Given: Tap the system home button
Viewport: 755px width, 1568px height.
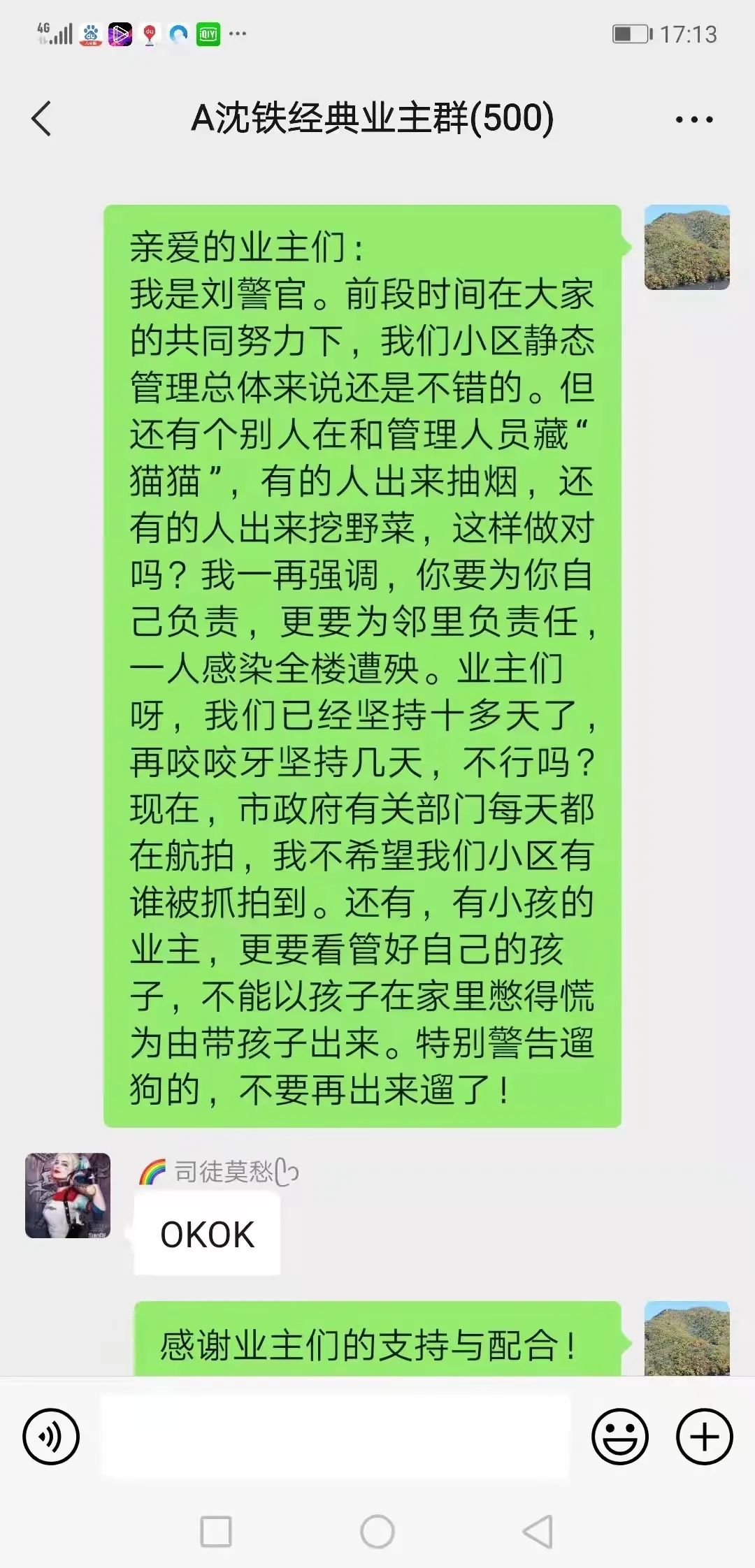Looking at the screenshot, I should click(377, 1532).
